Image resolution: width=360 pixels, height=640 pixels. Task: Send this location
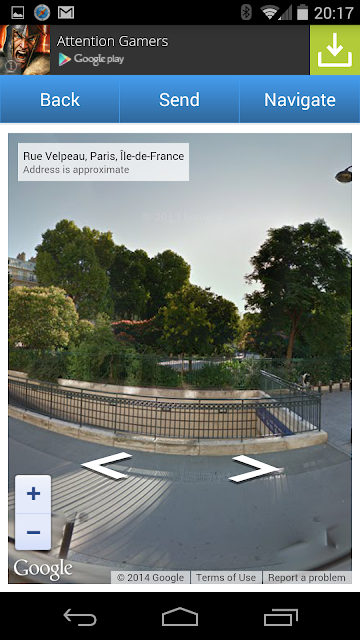pos(180,99)
